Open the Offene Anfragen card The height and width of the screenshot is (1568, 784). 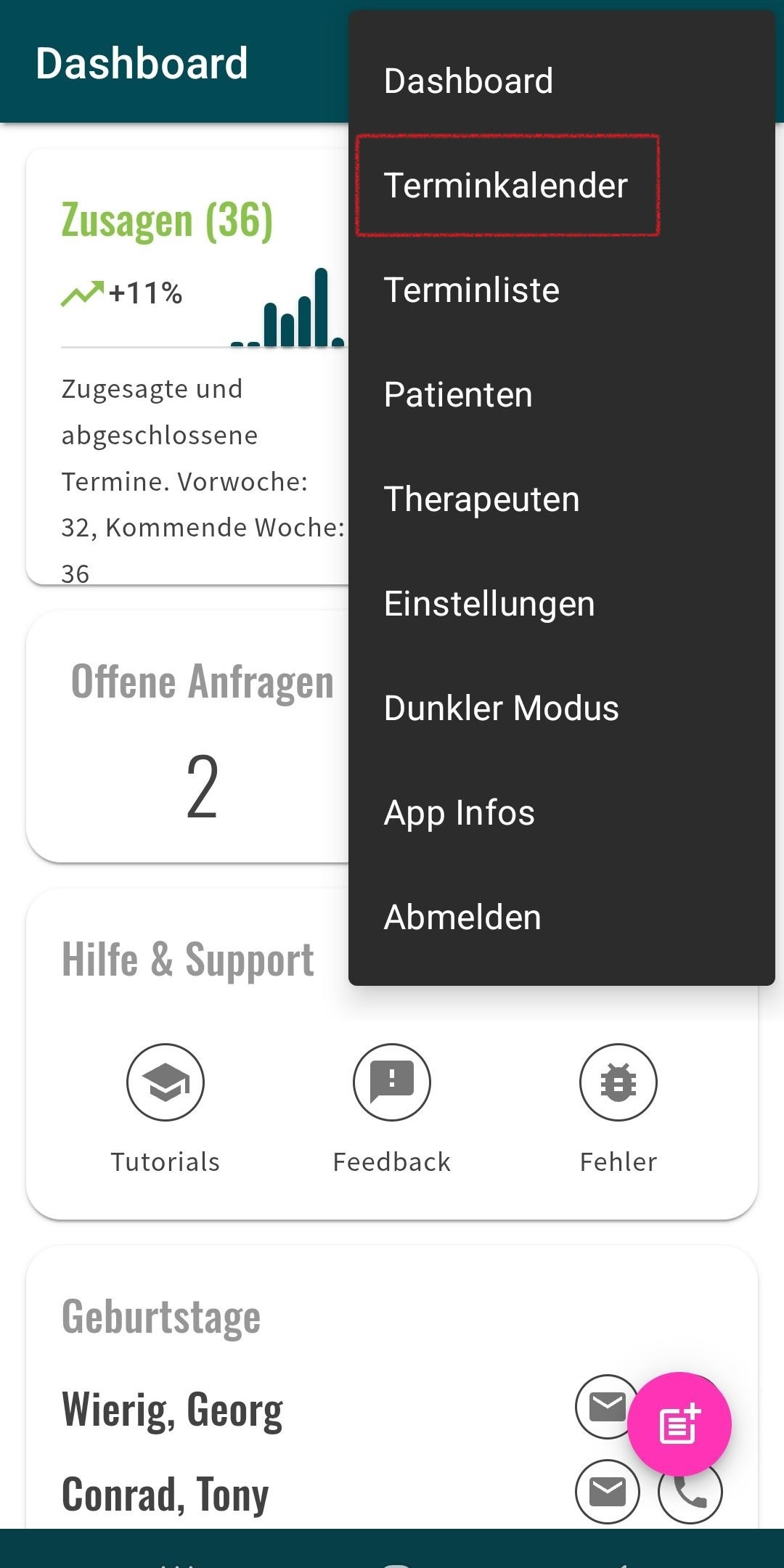(189, 737)
